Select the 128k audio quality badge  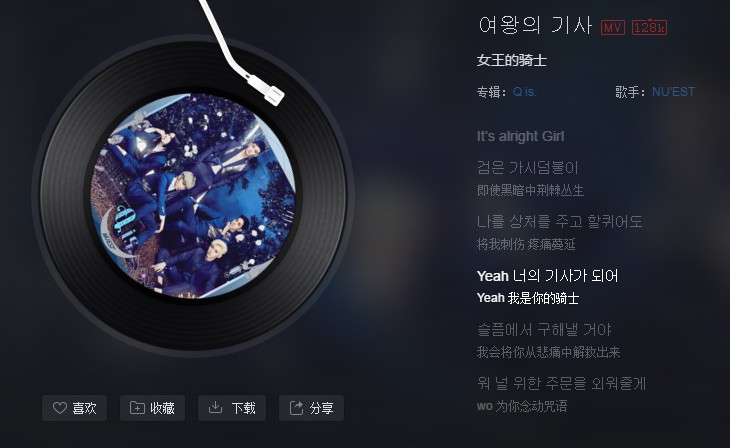[650, 28]
